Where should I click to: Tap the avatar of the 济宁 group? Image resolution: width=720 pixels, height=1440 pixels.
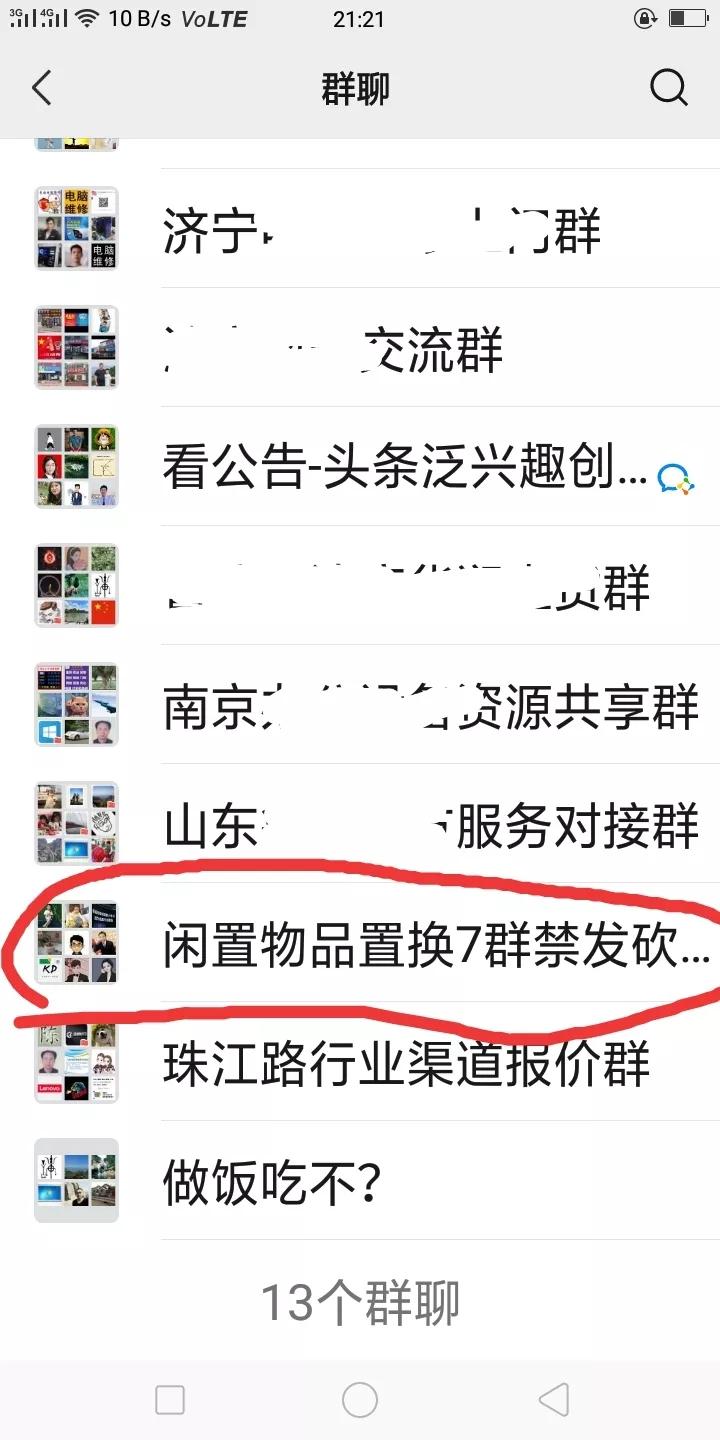point(76,229)
